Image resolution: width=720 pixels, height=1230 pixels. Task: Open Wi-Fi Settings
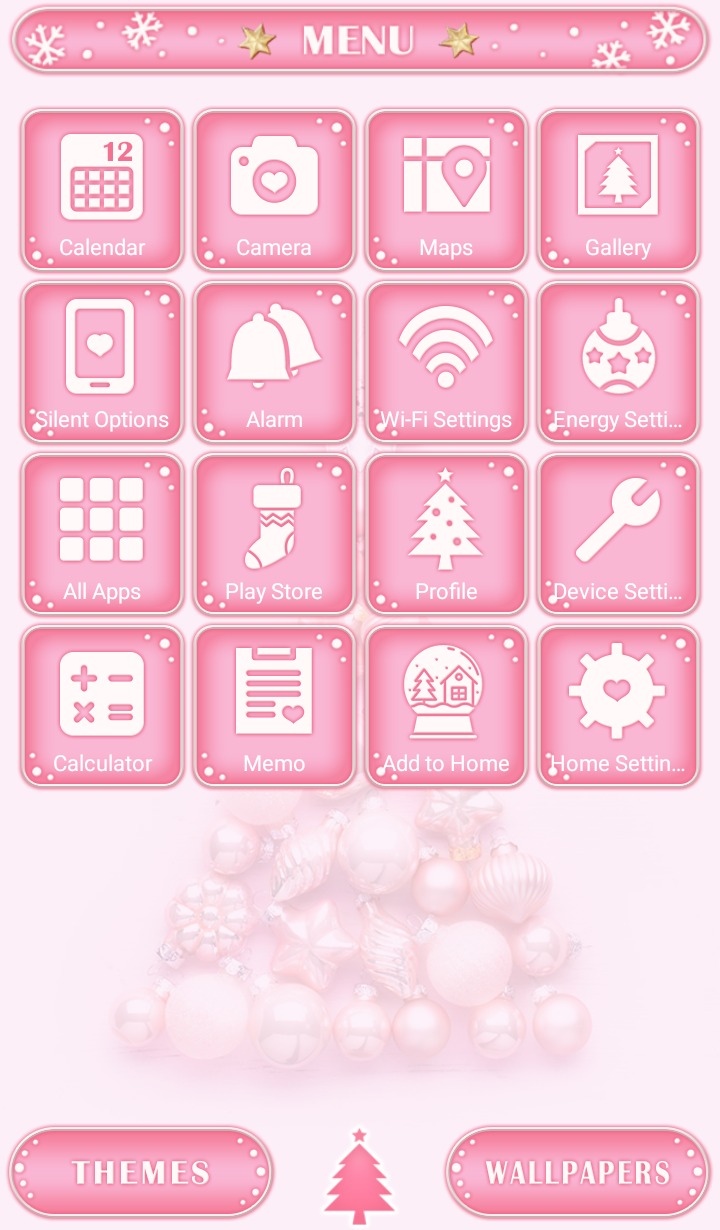(446, 362)
